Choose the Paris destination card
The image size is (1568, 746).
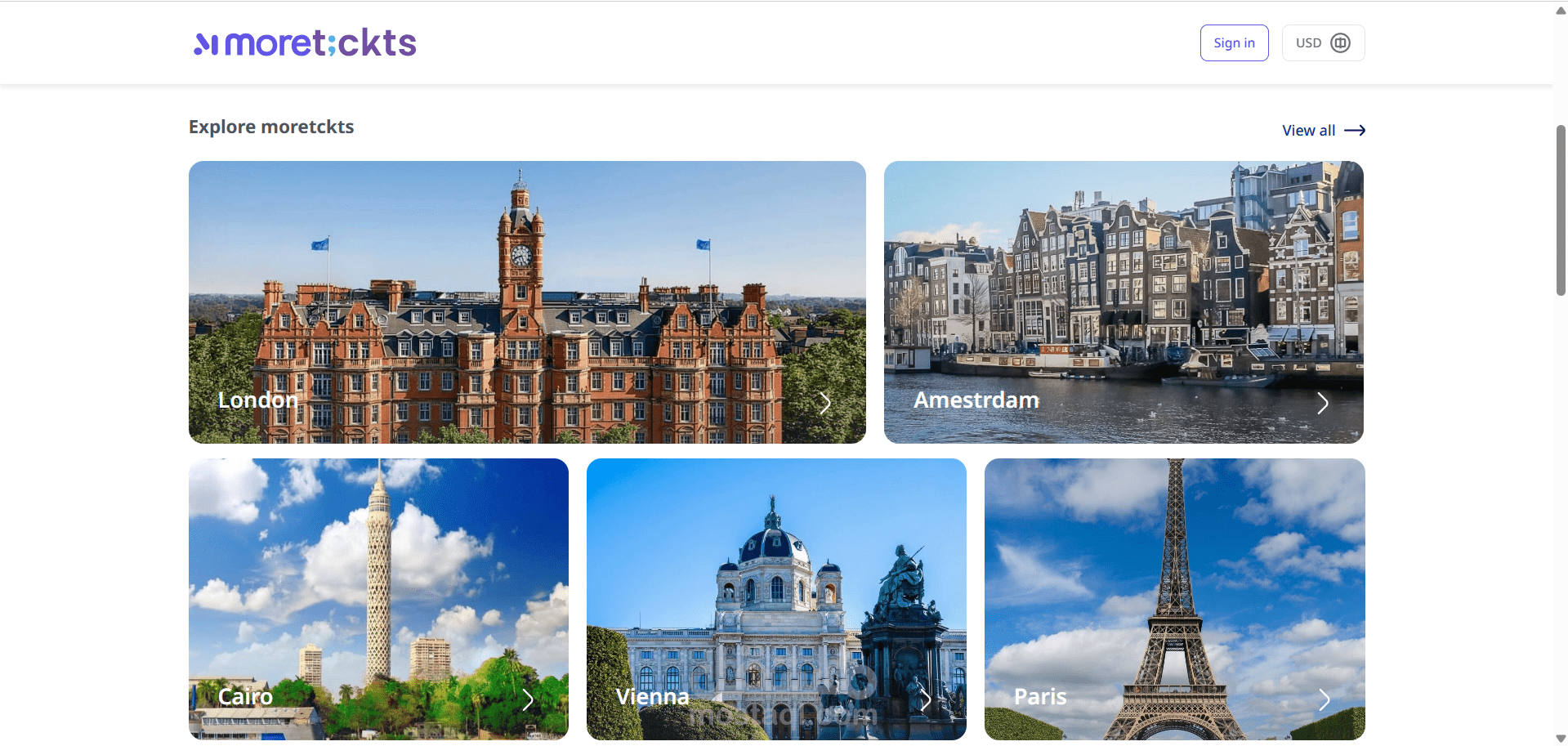(x=1174, y=599)
